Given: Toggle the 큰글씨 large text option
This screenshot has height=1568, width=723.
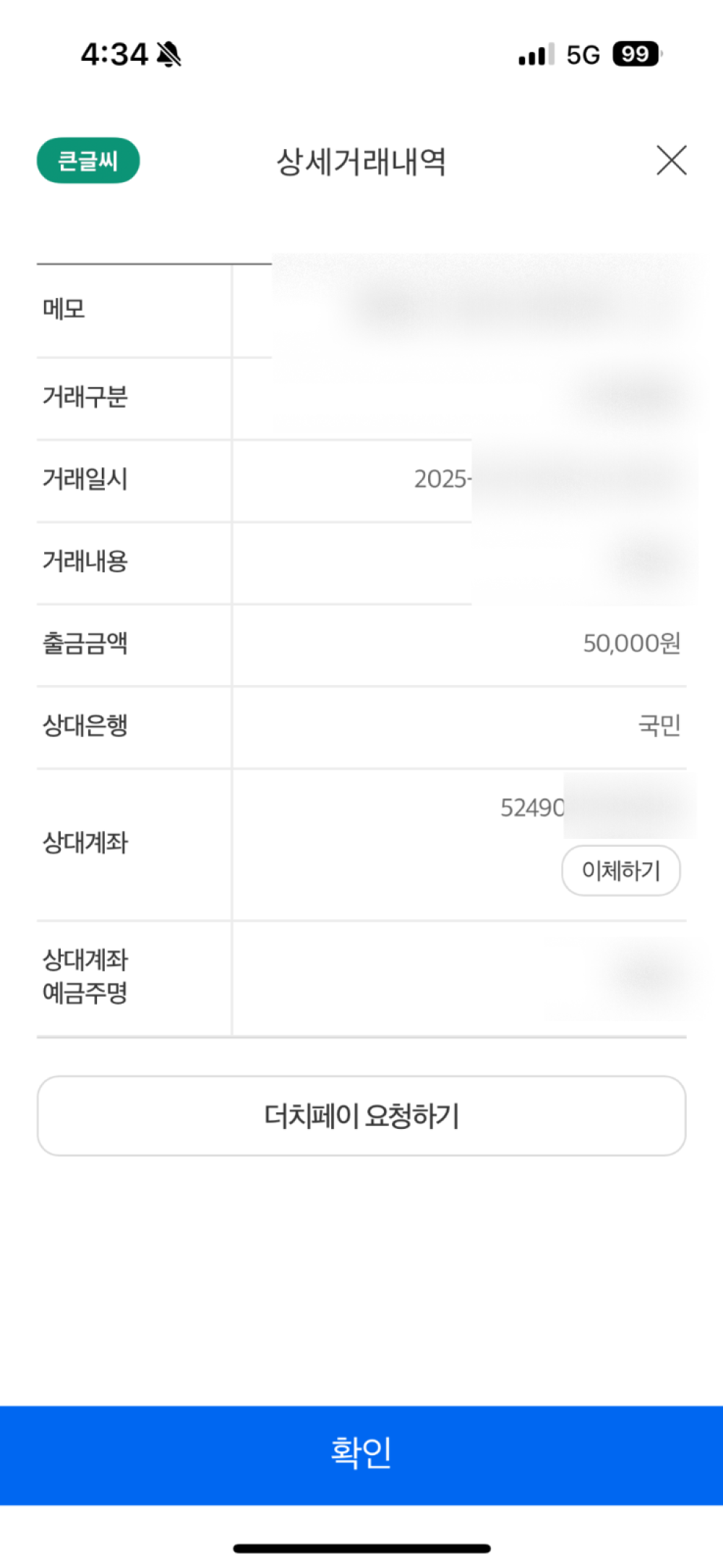Looking at the screenshot, I should (x=88, y=161).
